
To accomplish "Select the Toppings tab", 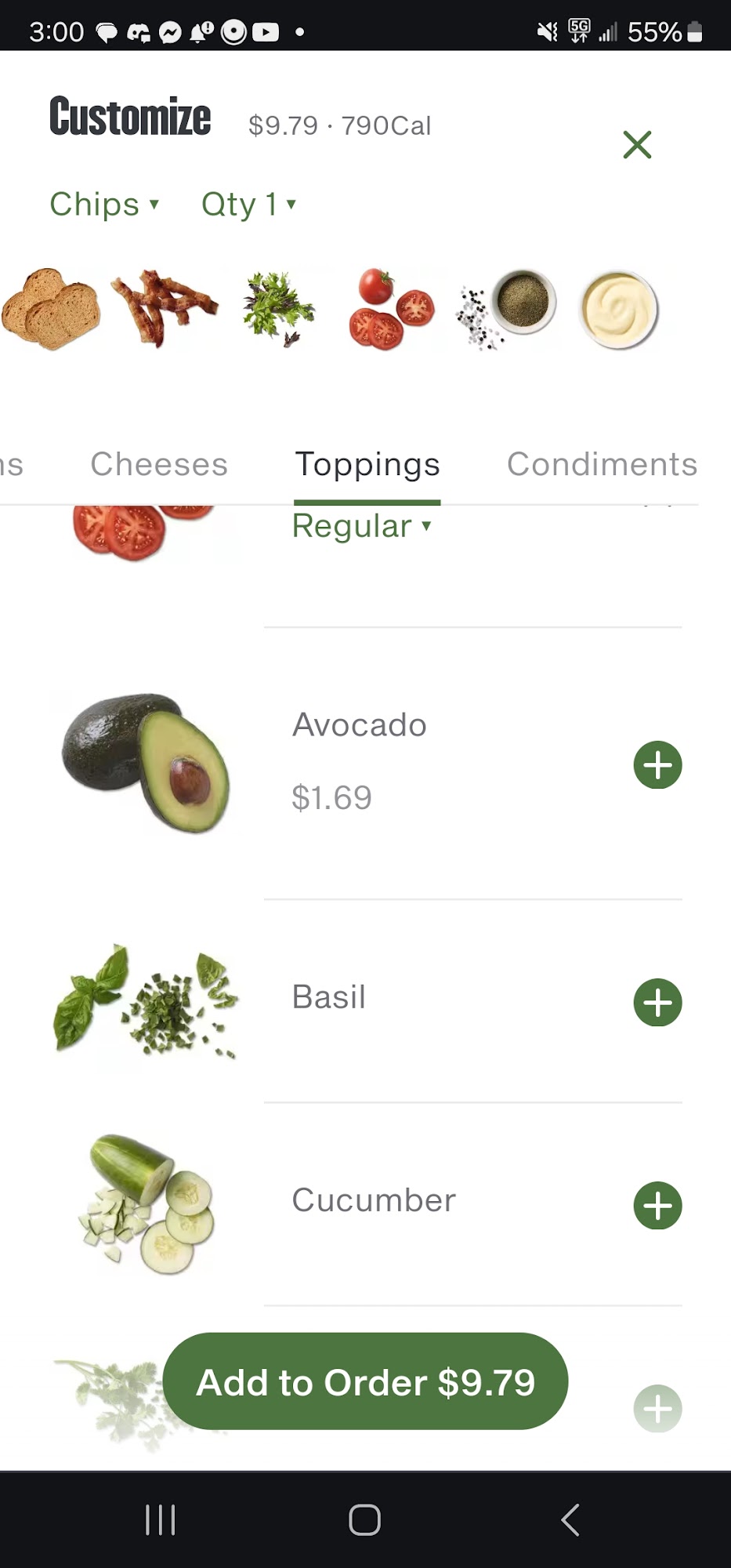I will pos(367,464).
